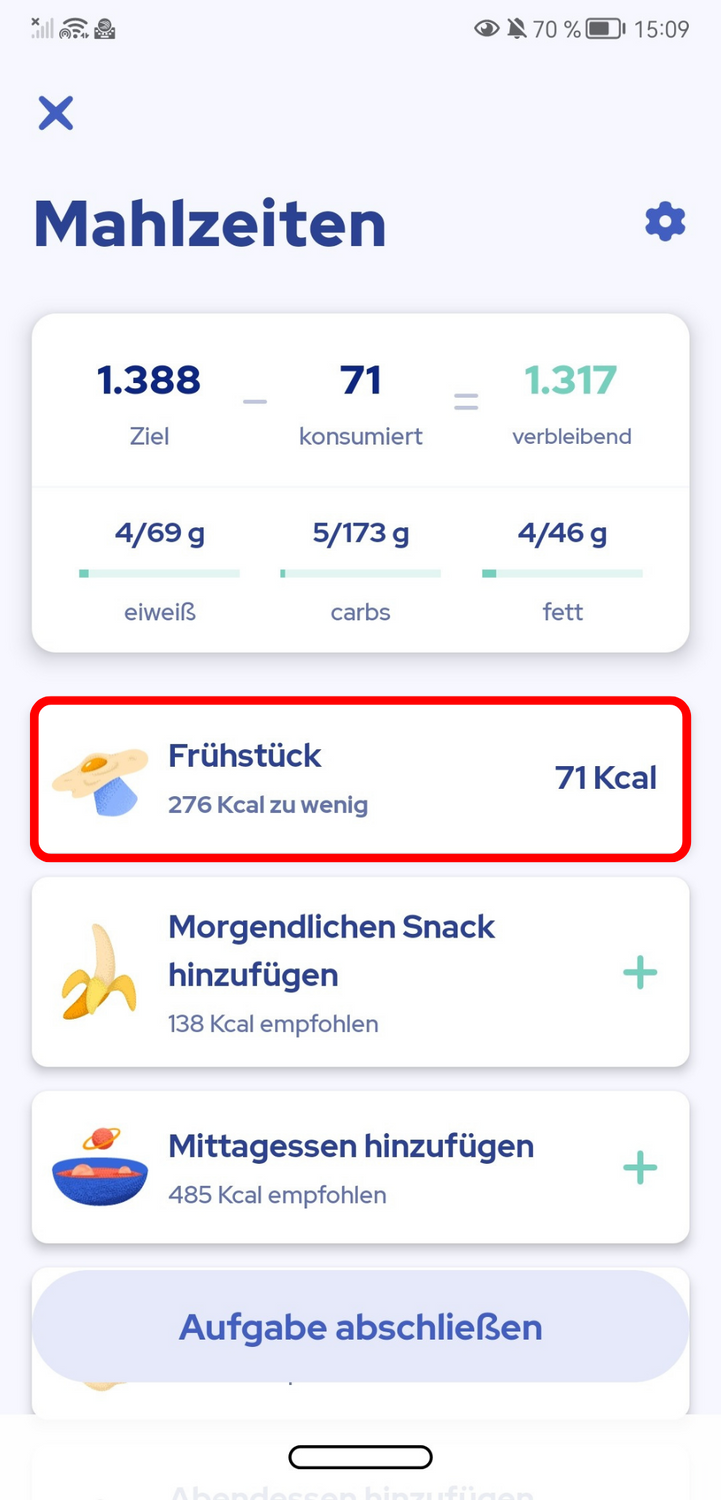Open the Frühstück meal card
Screen dimensions: 721x1500
pos(360,779)
